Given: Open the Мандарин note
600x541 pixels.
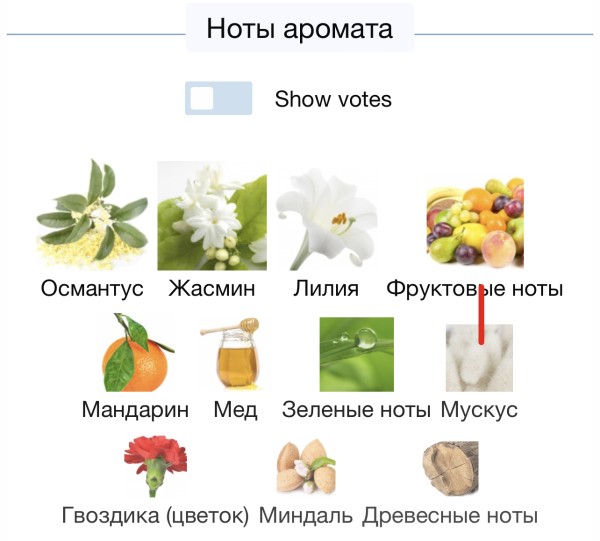Looking at the screenshot, I should (135, 355).
